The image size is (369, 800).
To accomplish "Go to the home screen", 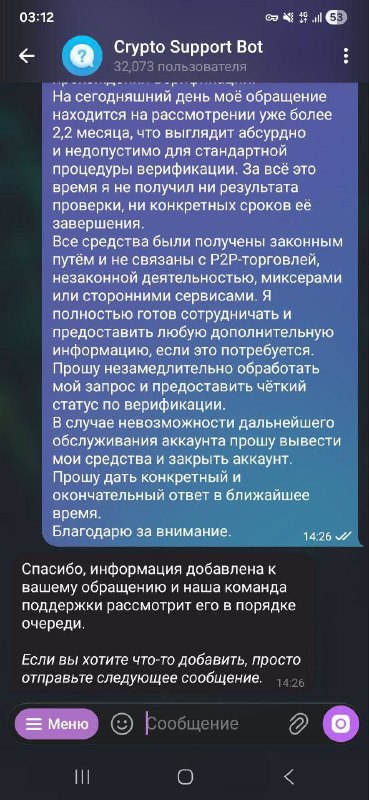I will pos(185,777).
